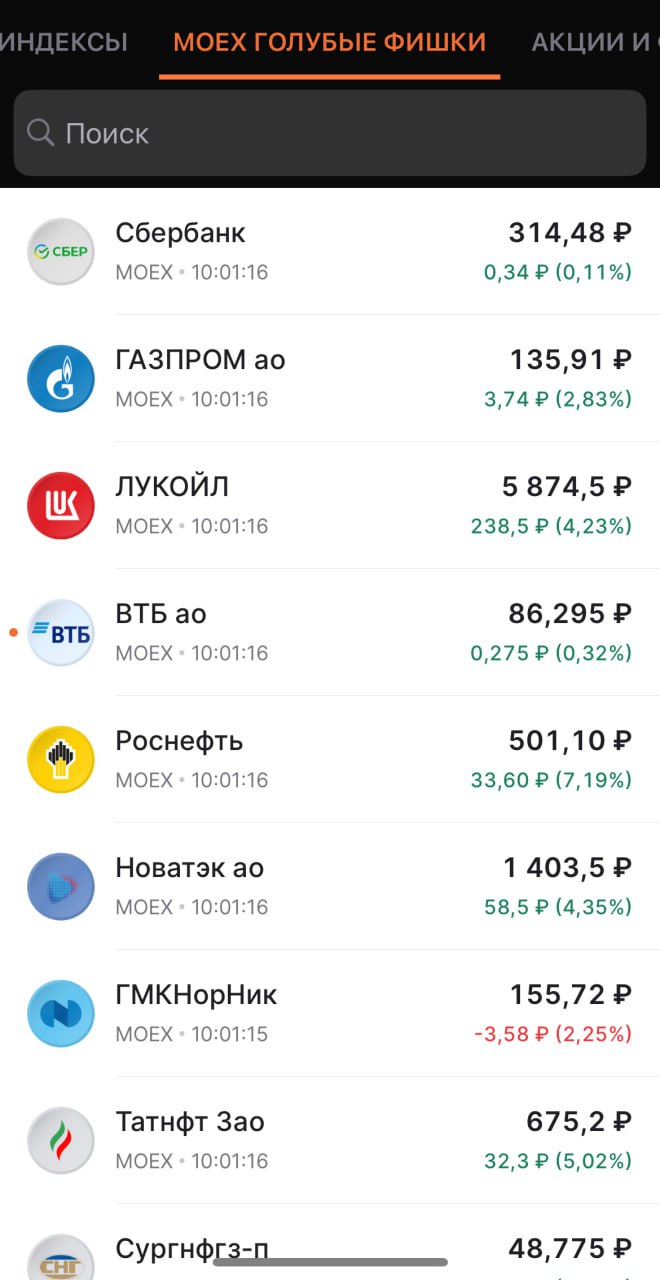Viewport: 660px width, 1280px height.
Task: Open the Сбербанк stock row
Action: pyautogui.click(x=330, y=251)
